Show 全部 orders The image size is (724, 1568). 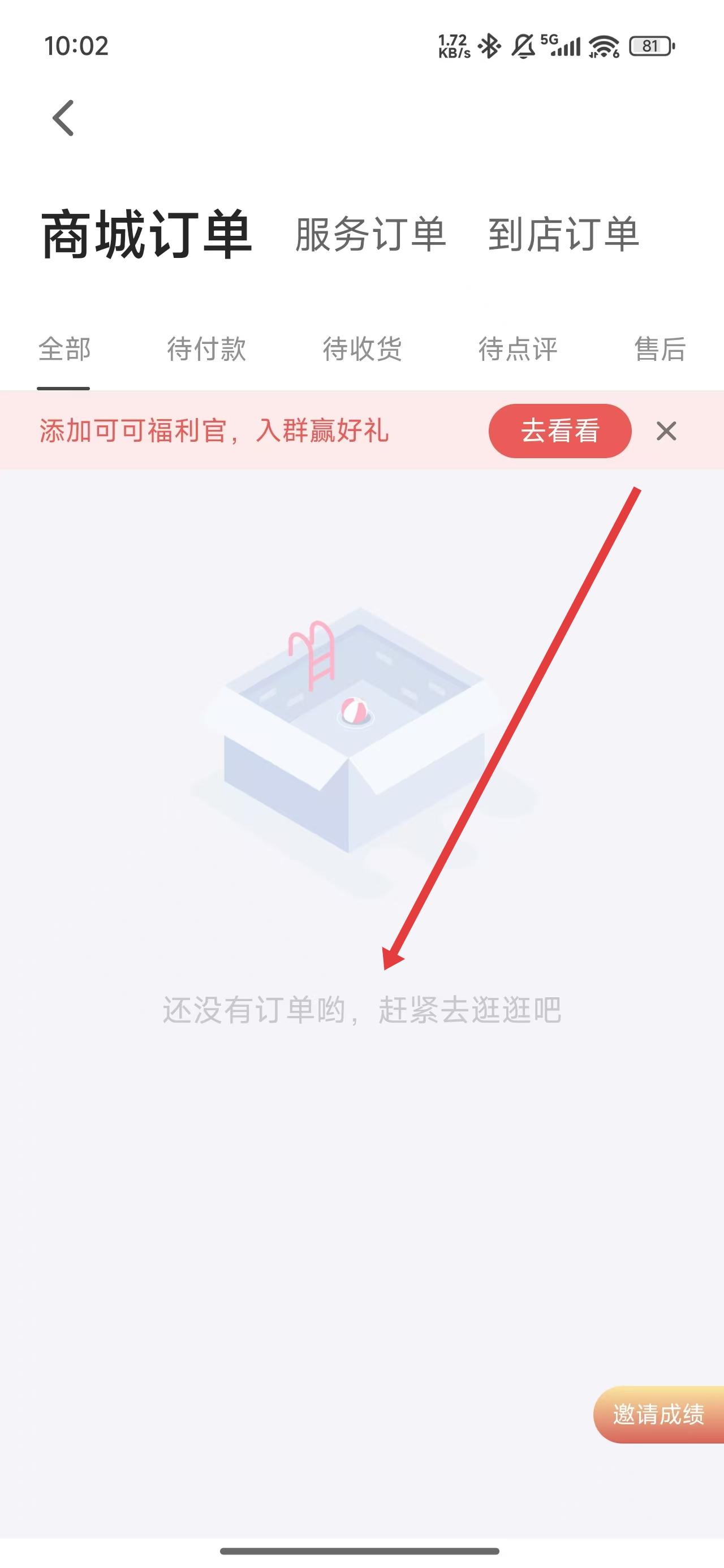[64, 350]
